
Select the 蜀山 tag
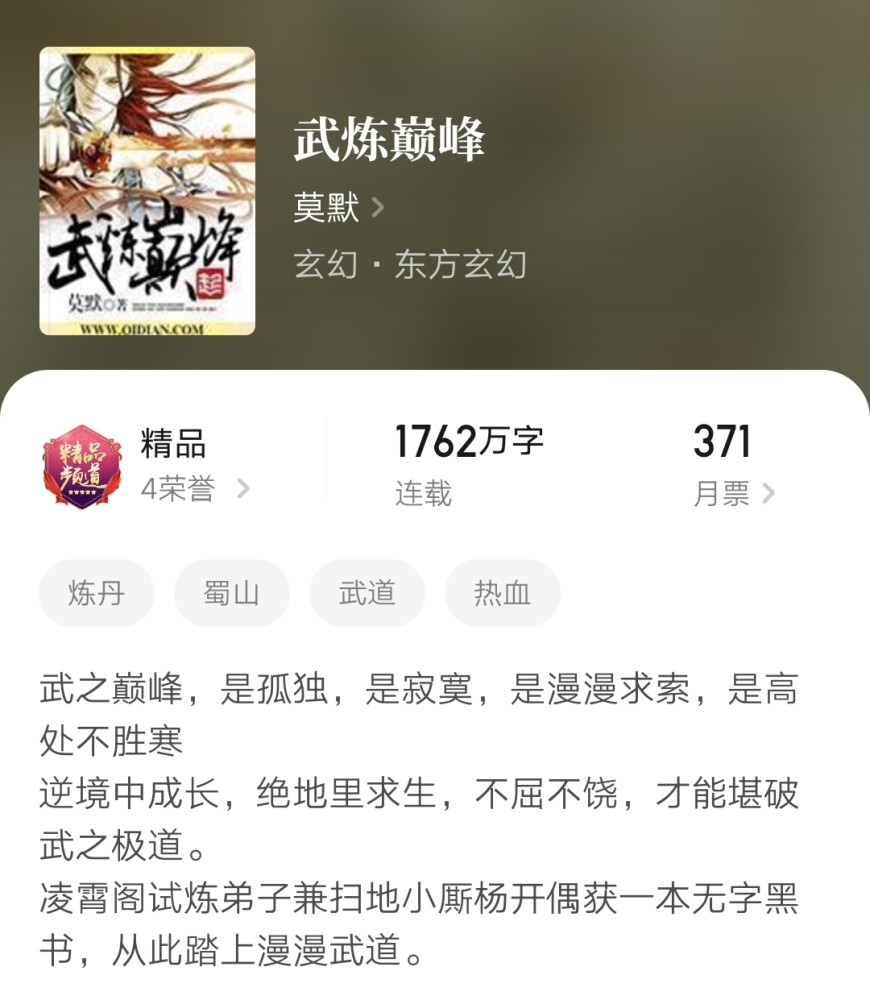[231, 593]
